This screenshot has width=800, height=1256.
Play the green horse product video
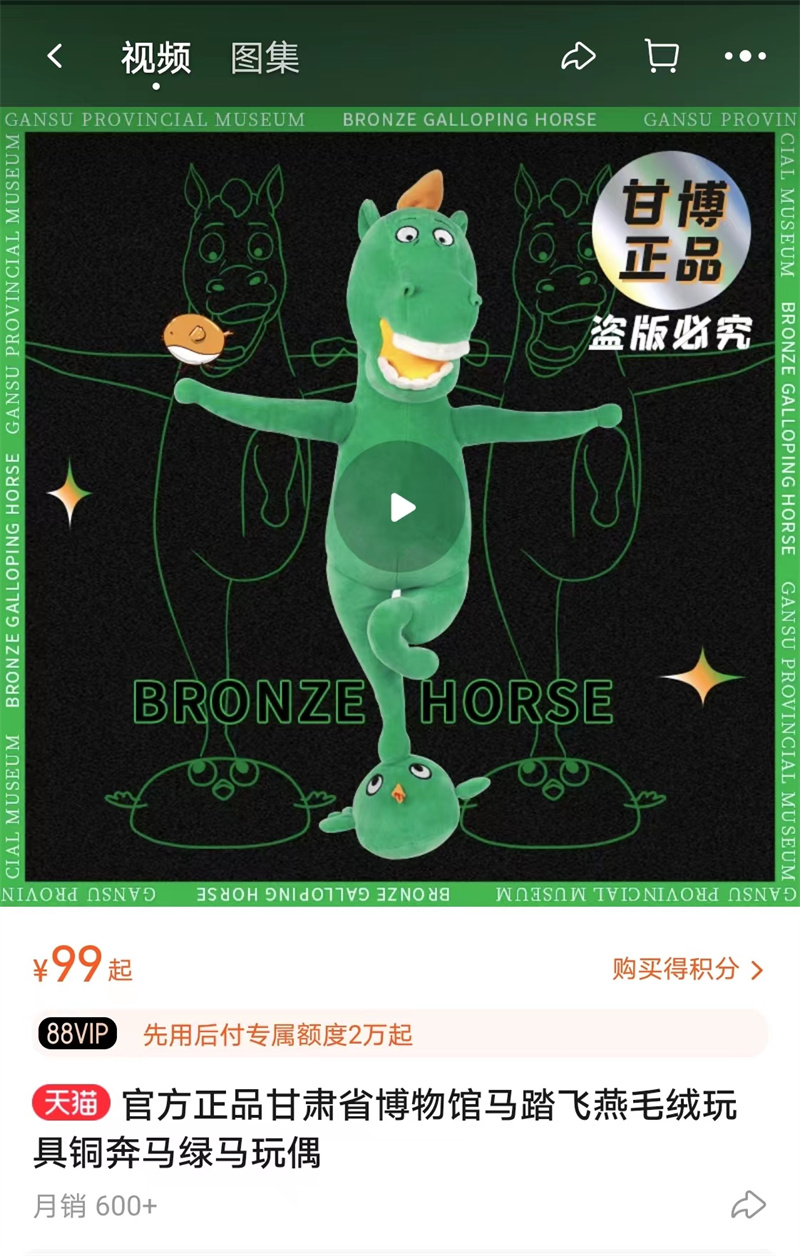[400, 508]
